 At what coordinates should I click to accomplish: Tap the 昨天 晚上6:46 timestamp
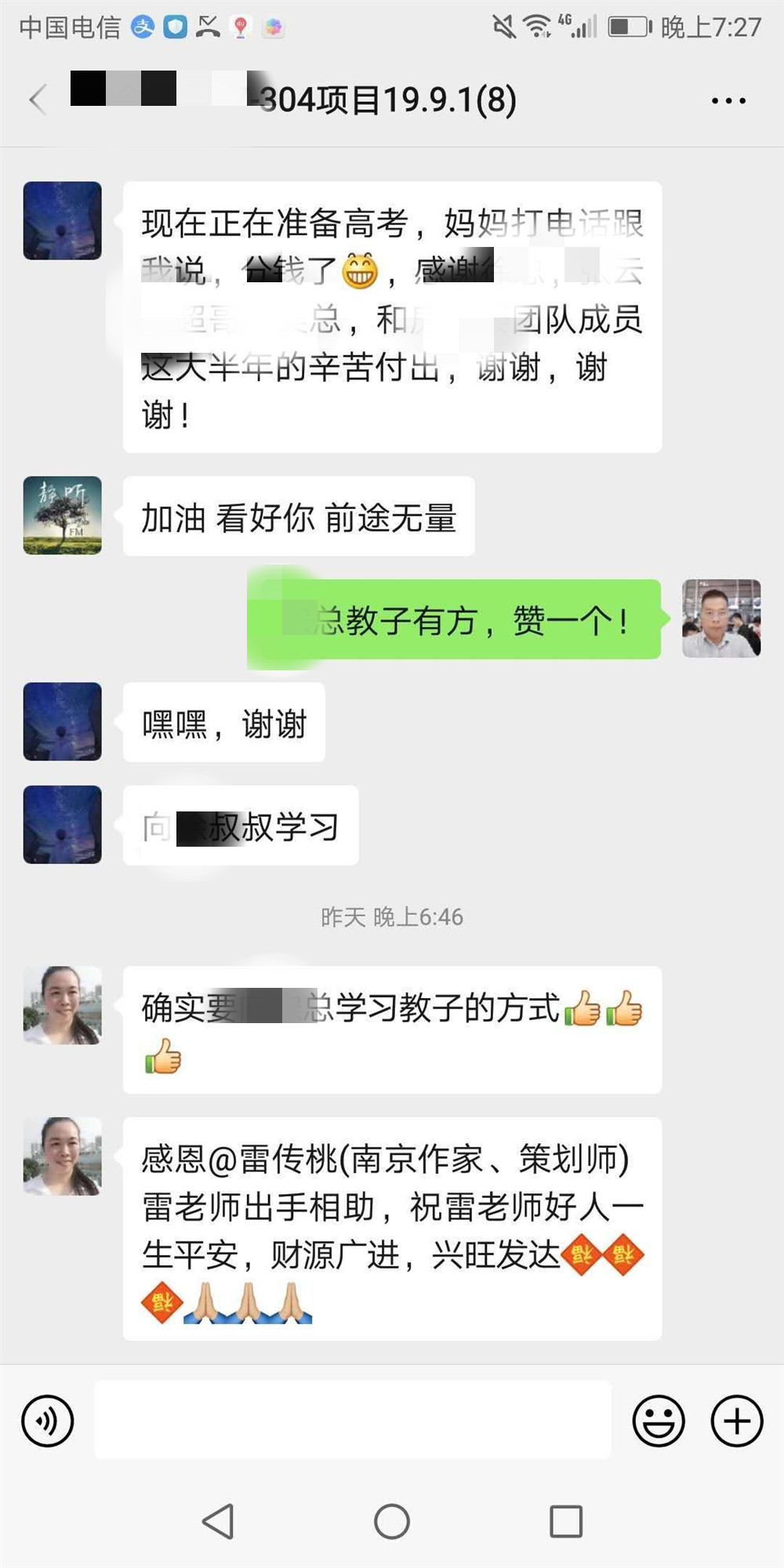point(392,917)
